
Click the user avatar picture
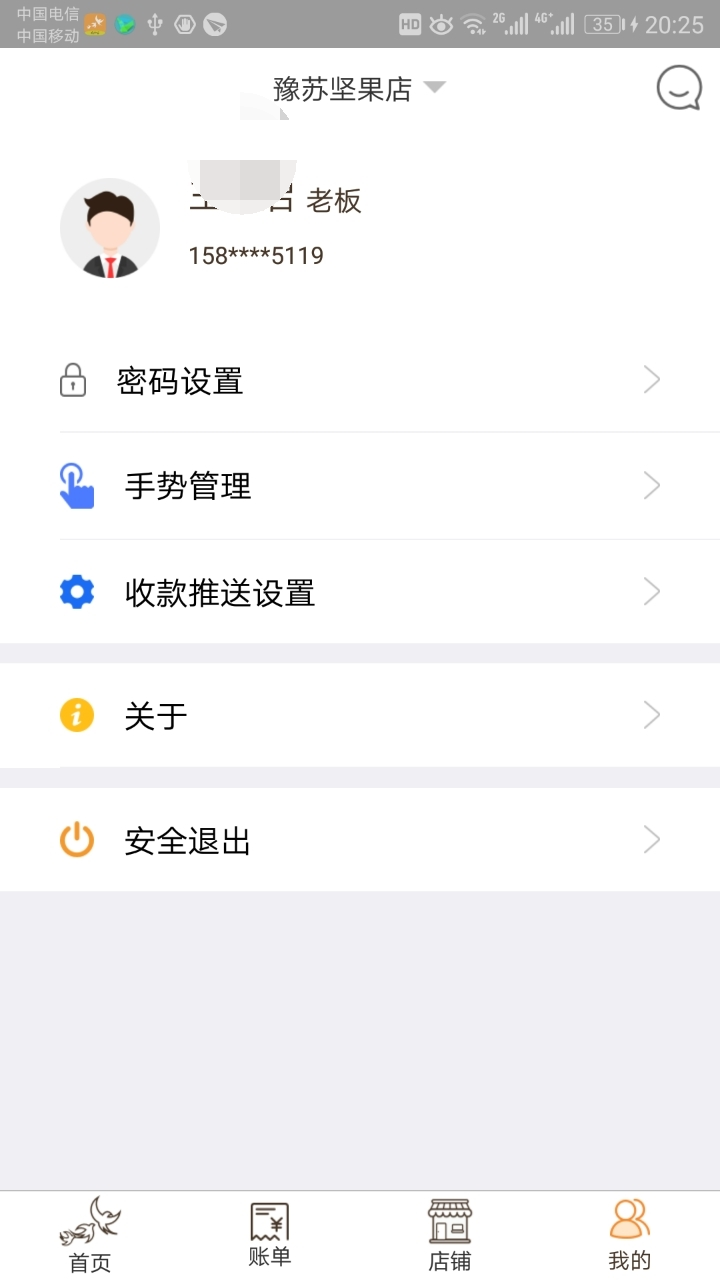(110, 228)
